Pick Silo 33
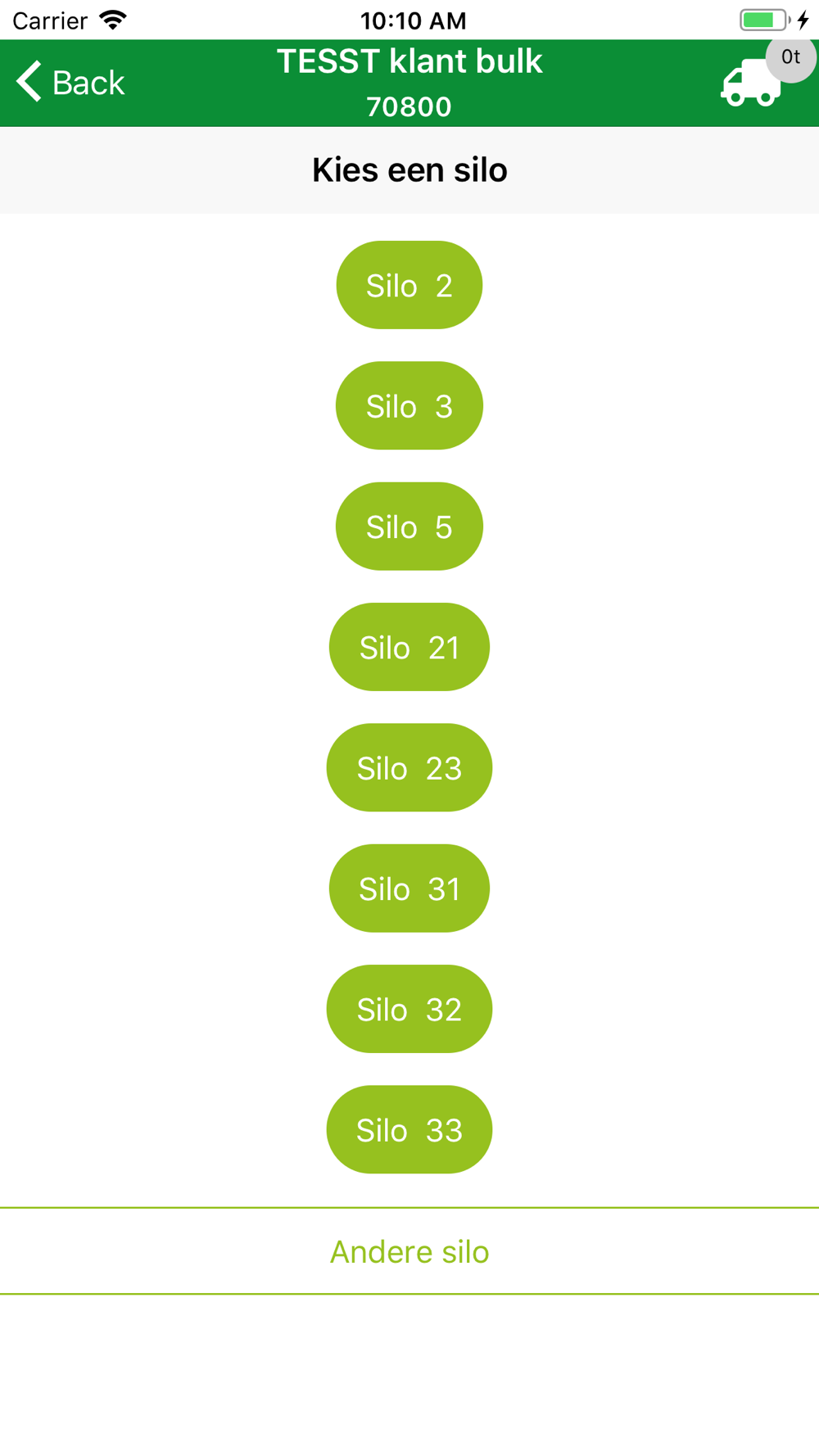This screenshot has width=819, height=1456. (409, 1129)
